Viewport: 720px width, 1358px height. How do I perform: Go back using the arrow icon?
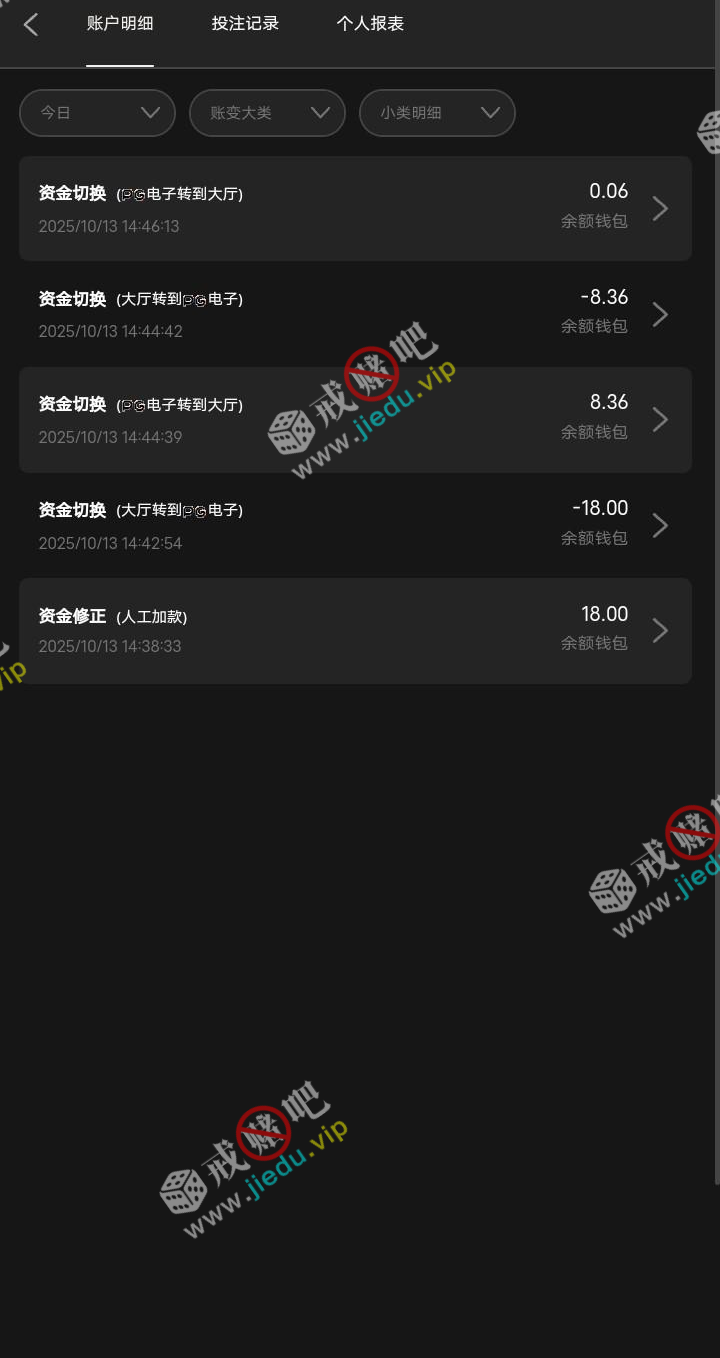31,25
